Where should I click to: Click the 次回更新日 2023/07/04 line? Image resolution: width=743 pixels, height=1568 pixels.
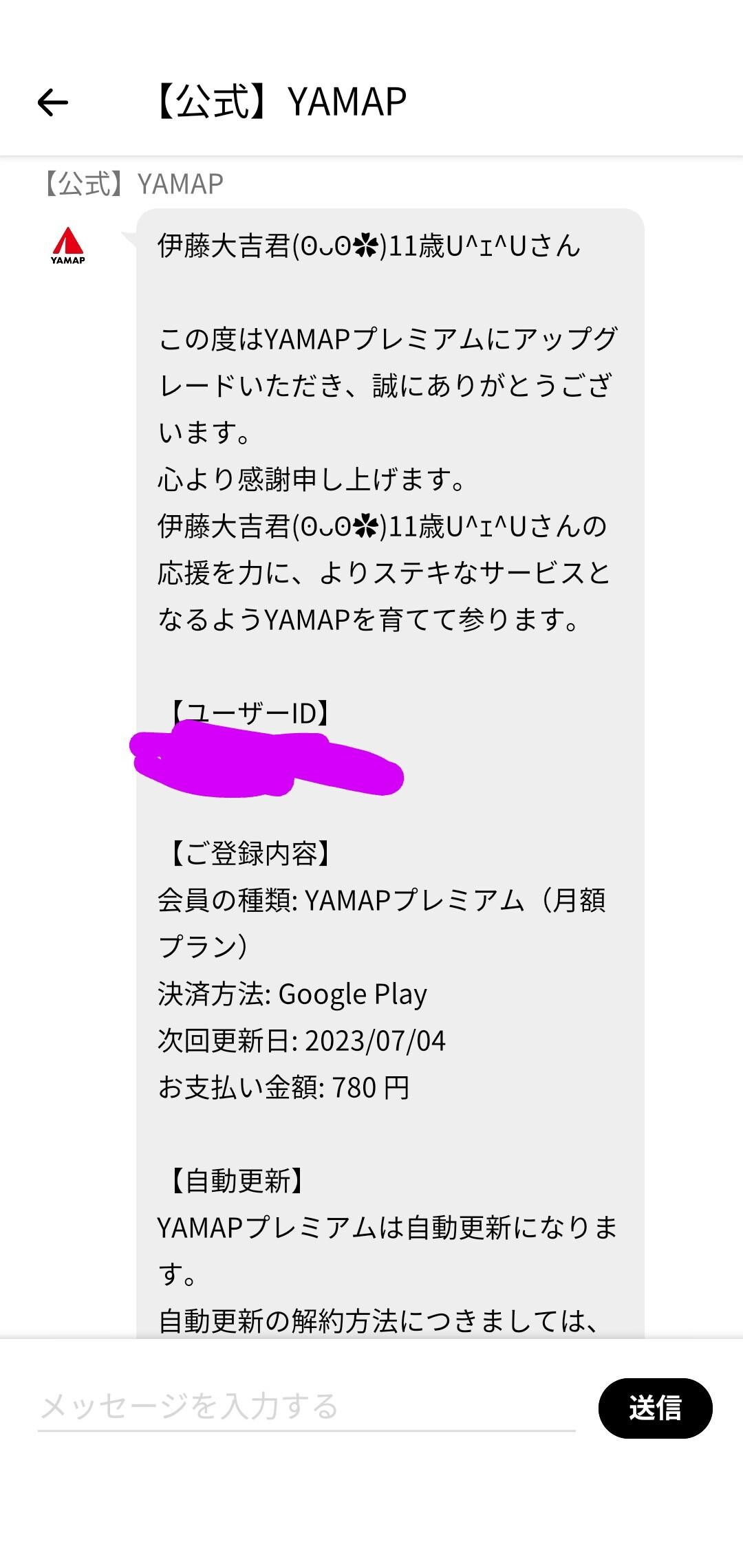point(301,1042)
